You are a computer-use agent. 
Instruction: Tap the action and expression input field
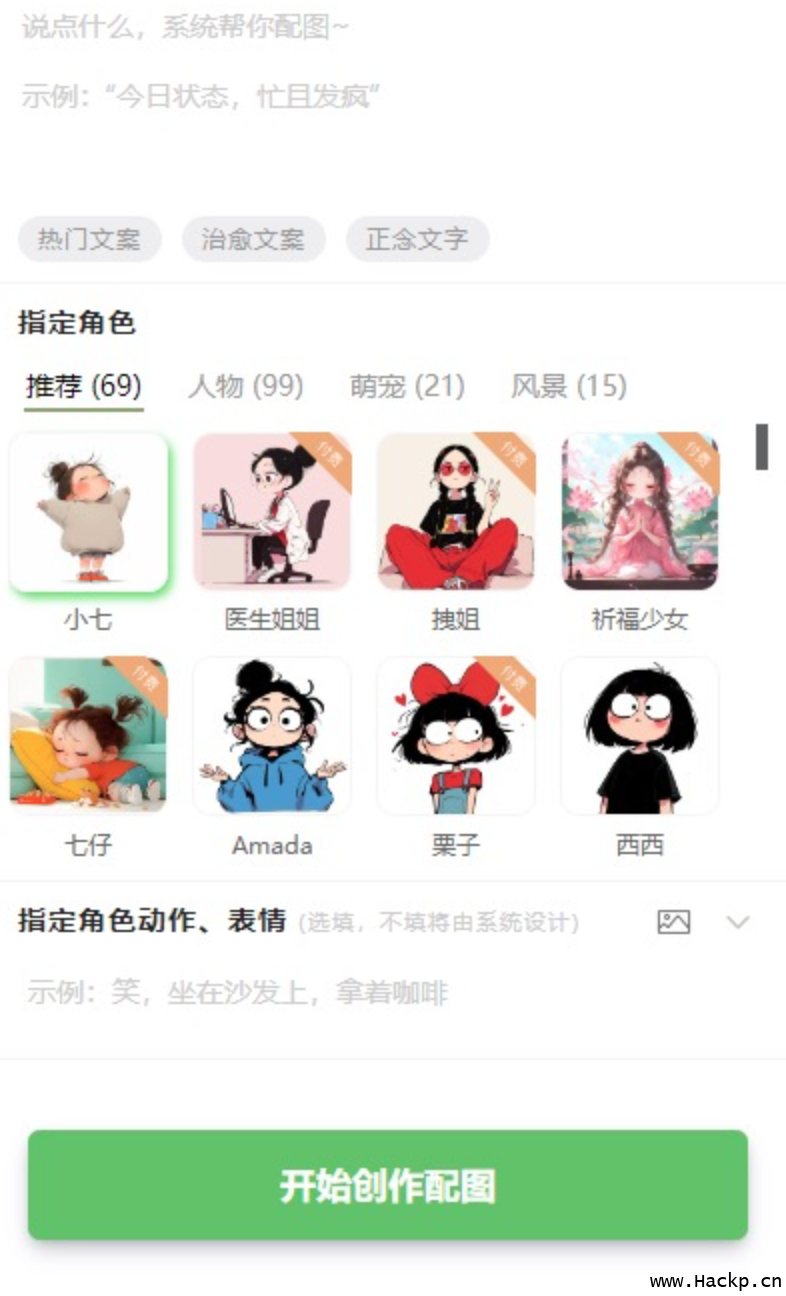click(x=390, y=993)
